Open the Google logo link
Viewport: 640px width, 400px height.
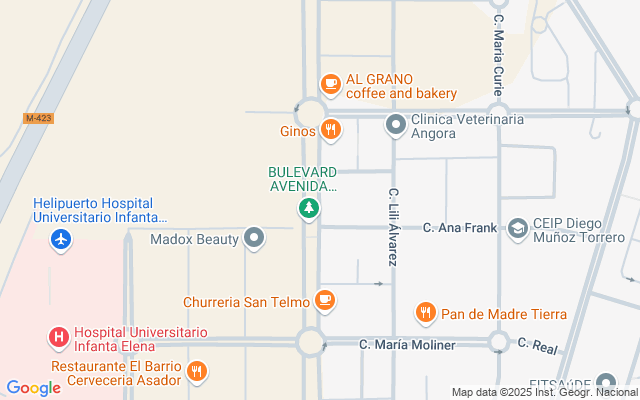33,388
